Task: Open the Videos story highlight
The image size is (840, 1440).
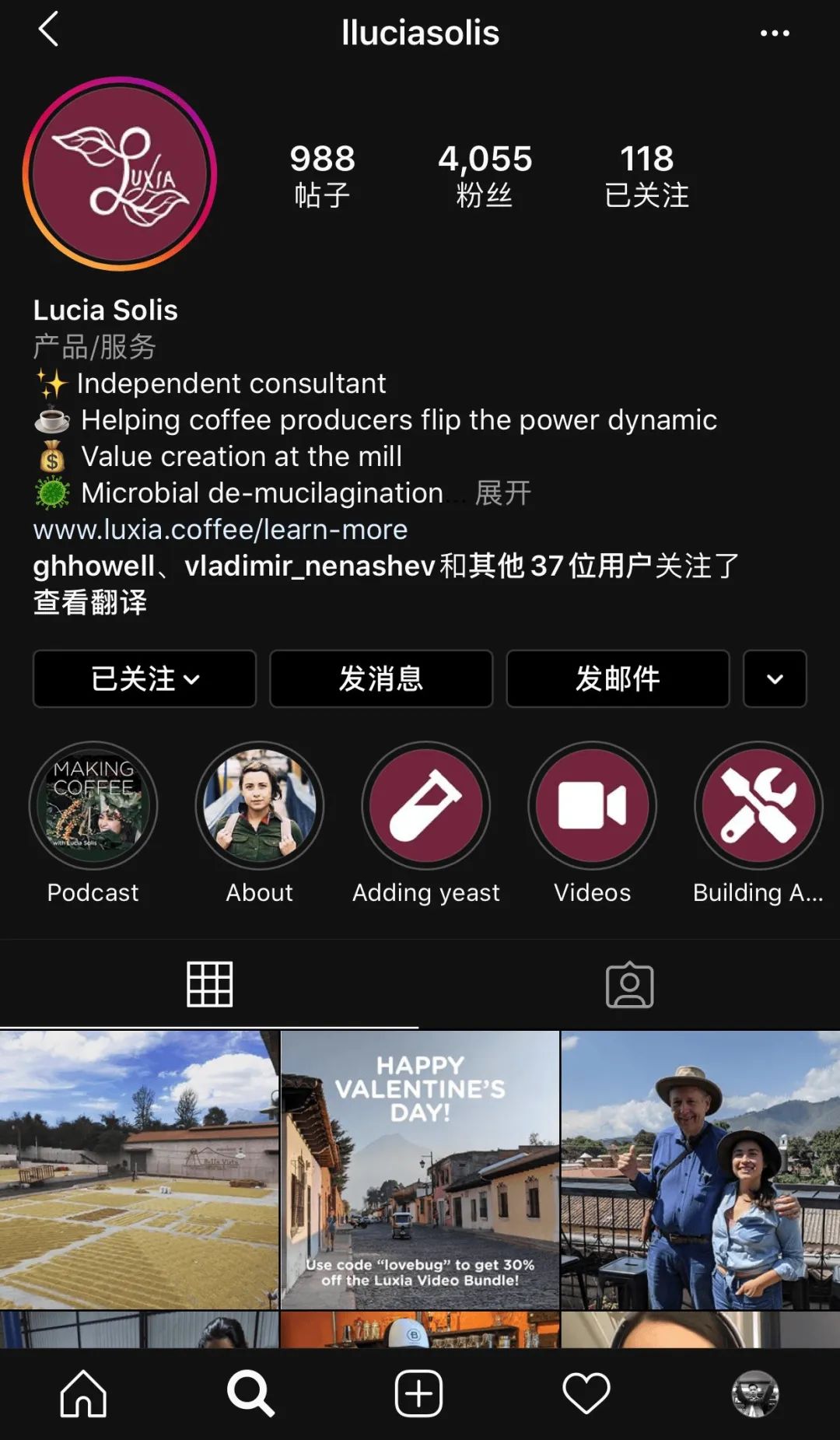Action: tap(592, 806)
